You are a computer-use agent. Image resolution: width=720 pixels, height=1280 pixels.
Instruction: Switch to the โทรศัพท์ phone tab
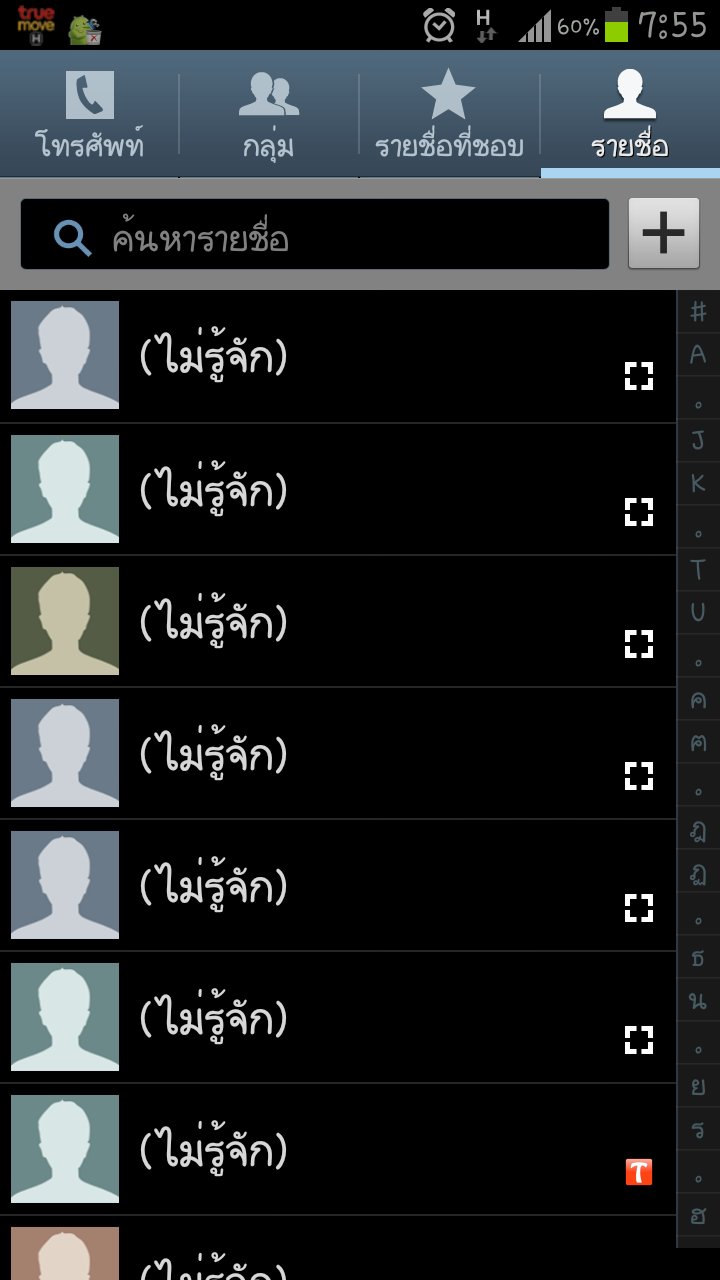[90, 114]
